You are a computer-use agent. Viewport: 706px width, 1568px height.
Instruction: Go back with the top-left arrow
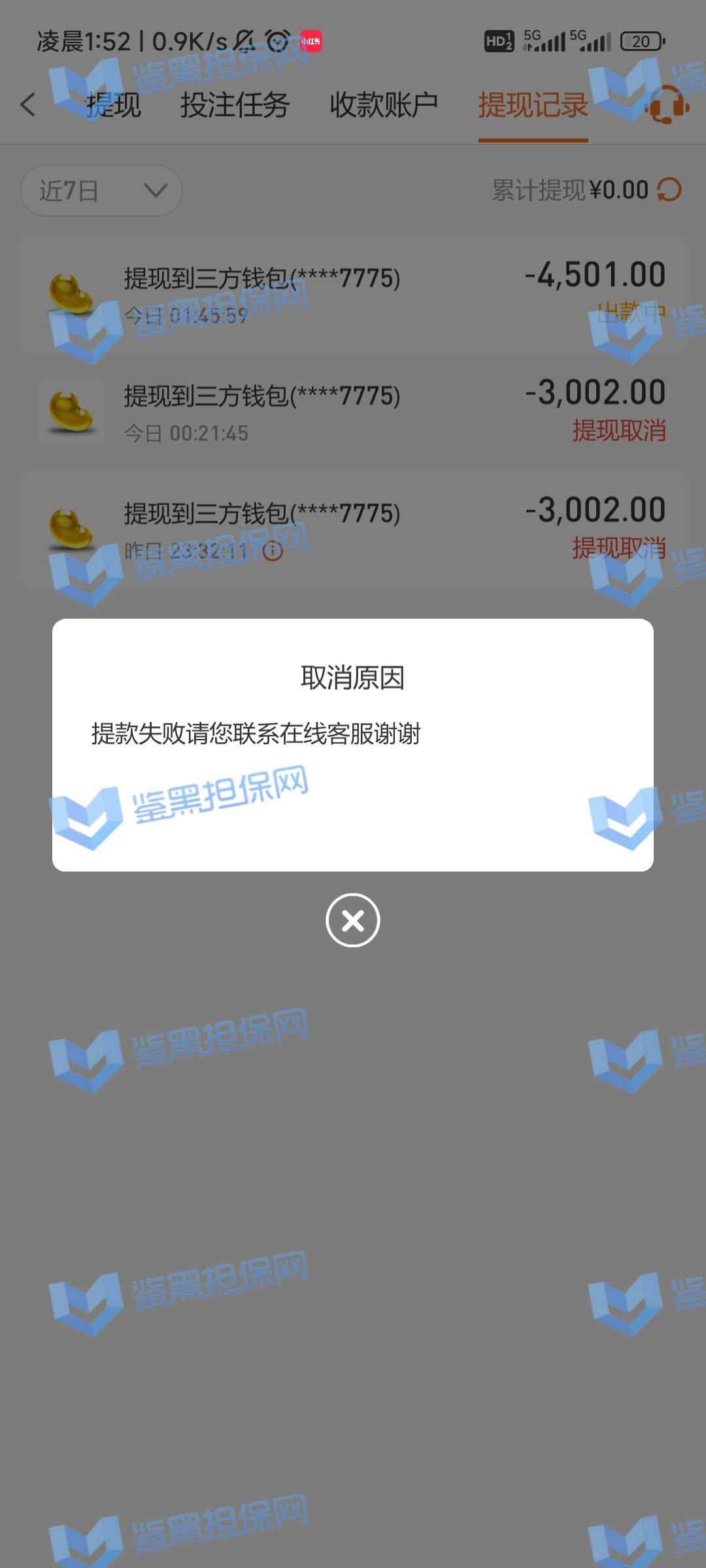(27, 105)
